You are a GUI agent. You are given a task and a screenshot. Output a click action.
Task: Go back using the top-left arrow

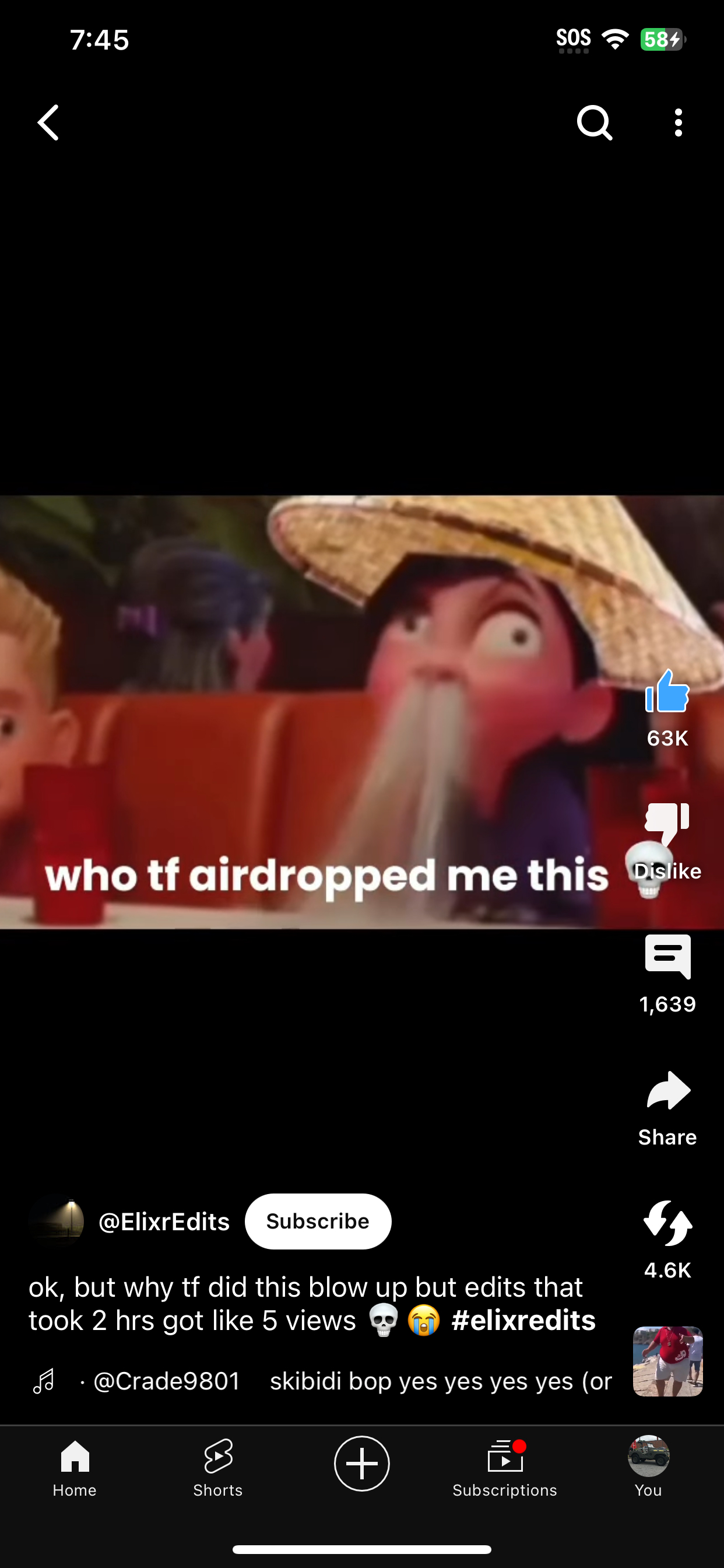tap(48, 123)
